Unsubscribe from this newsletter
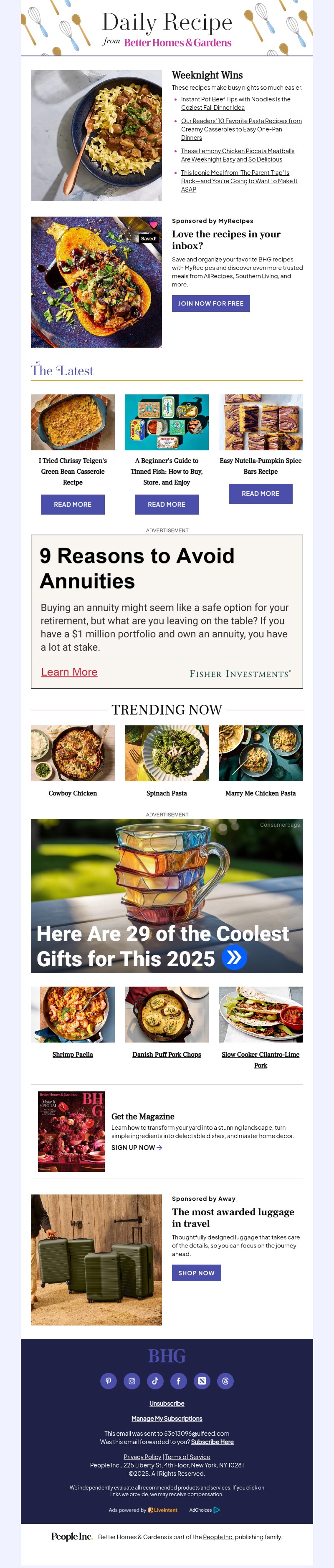 pyautogui.click(x=167, y=1404)
